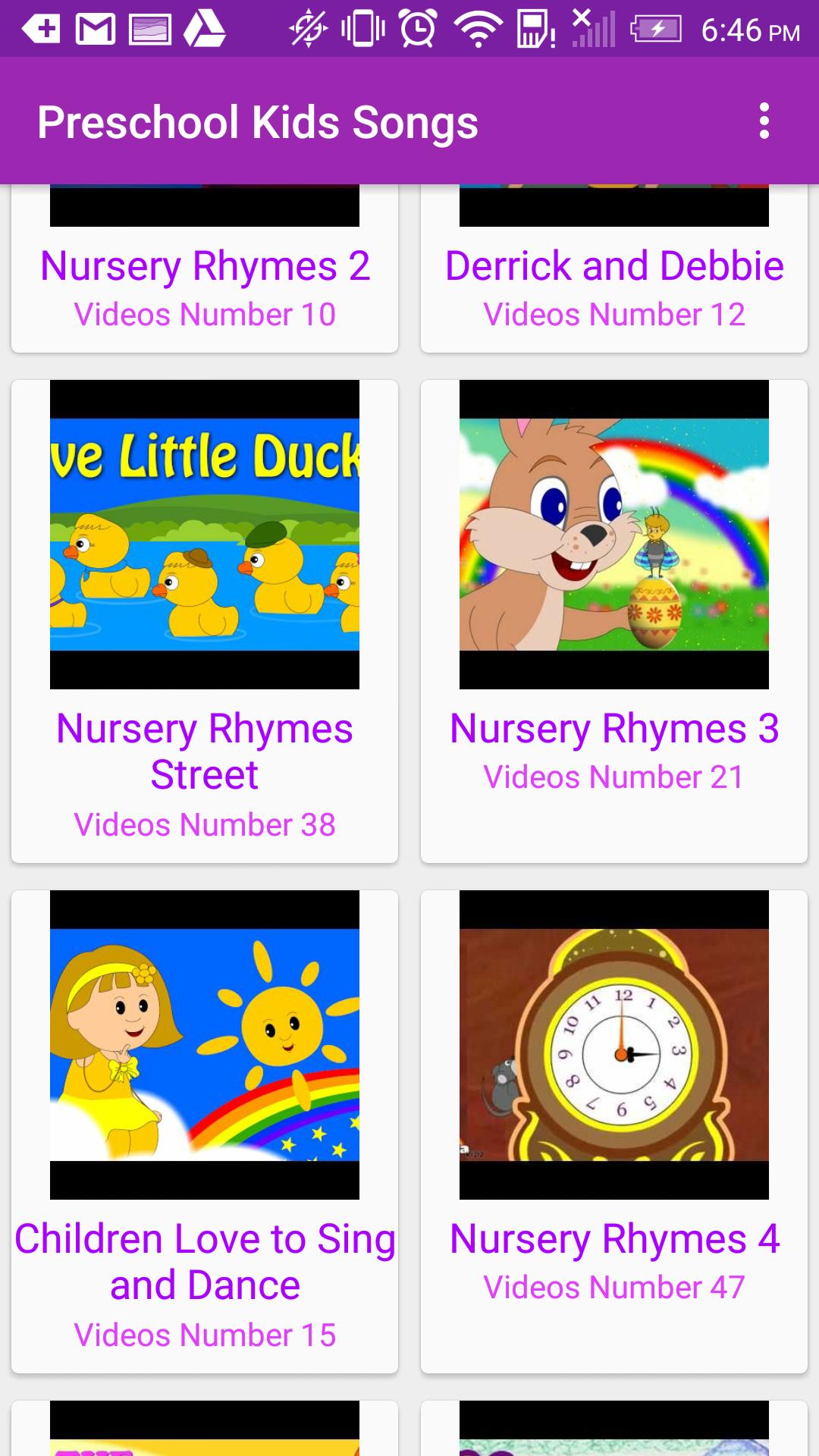The height and width of the screenshot is (1456, 819).
Task: Tap the grandfather clock thumbnail
Action: click(614, 1046)
